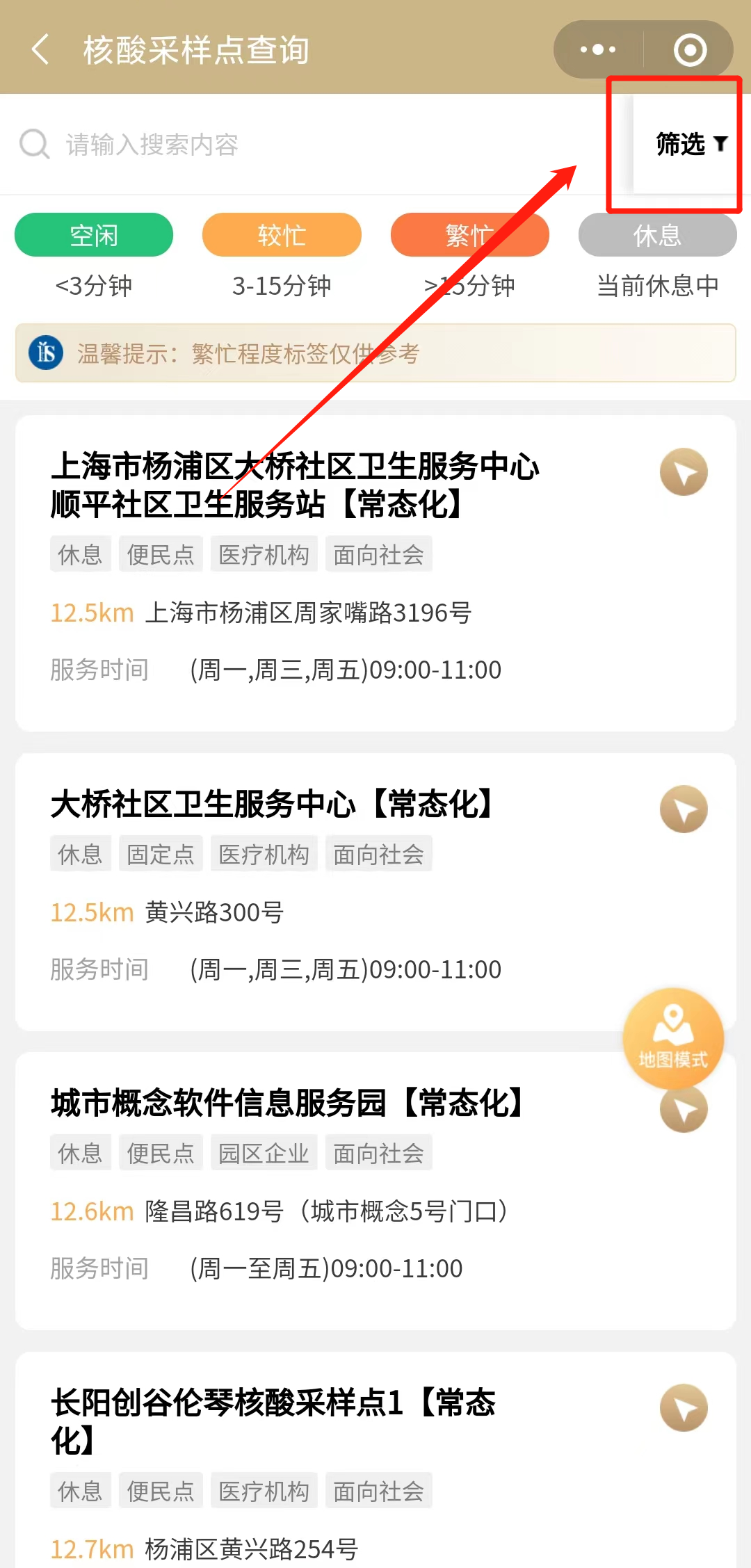This screenshot has width=751, height=1568.
Task: Select the gray 休息 status chip
Action: coord(657,235)
